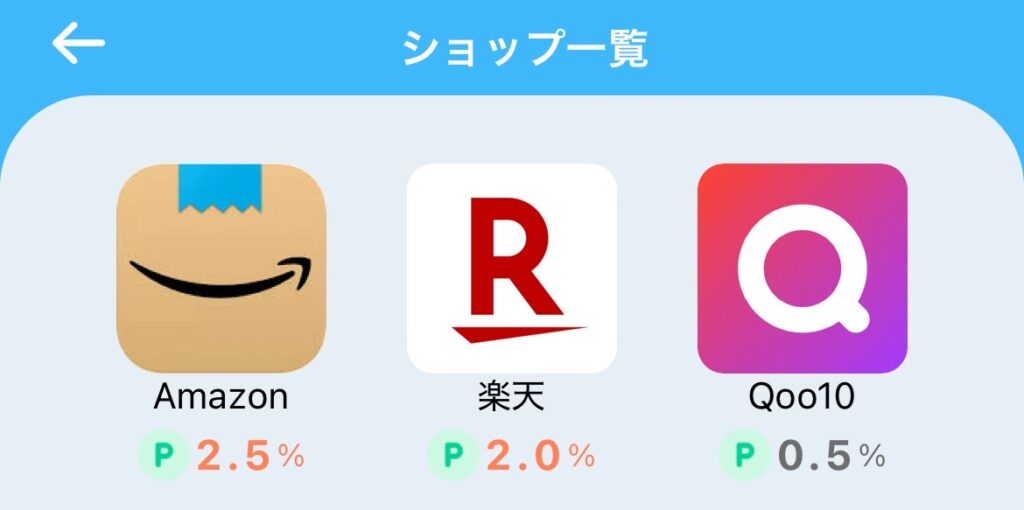1024x510 pixels.
Task: Select the 楽天 shop tile
Action: [x=511, y=269]
